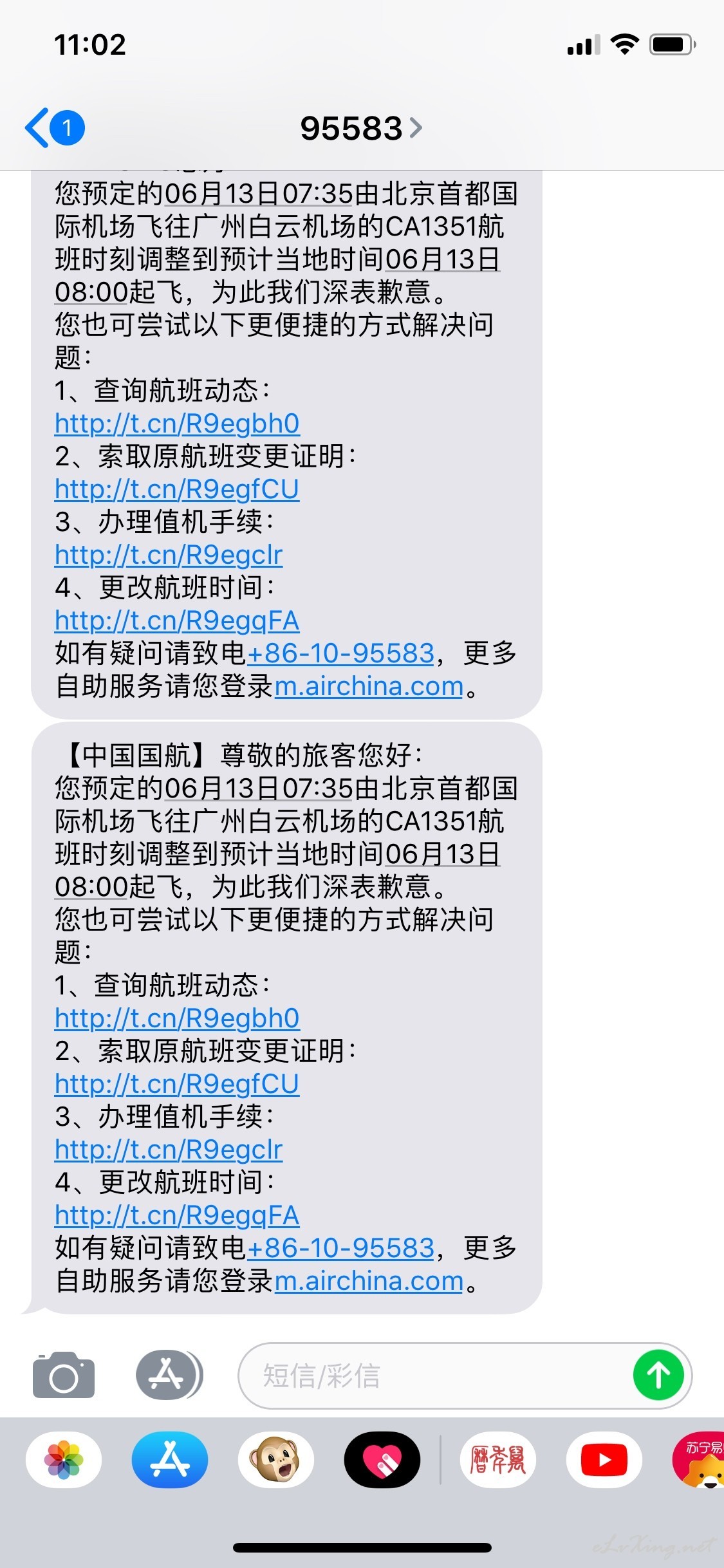
Task: Open 索取原航班变更证明 link in the 【中国国航】 message
Action: pos(177,1084)
